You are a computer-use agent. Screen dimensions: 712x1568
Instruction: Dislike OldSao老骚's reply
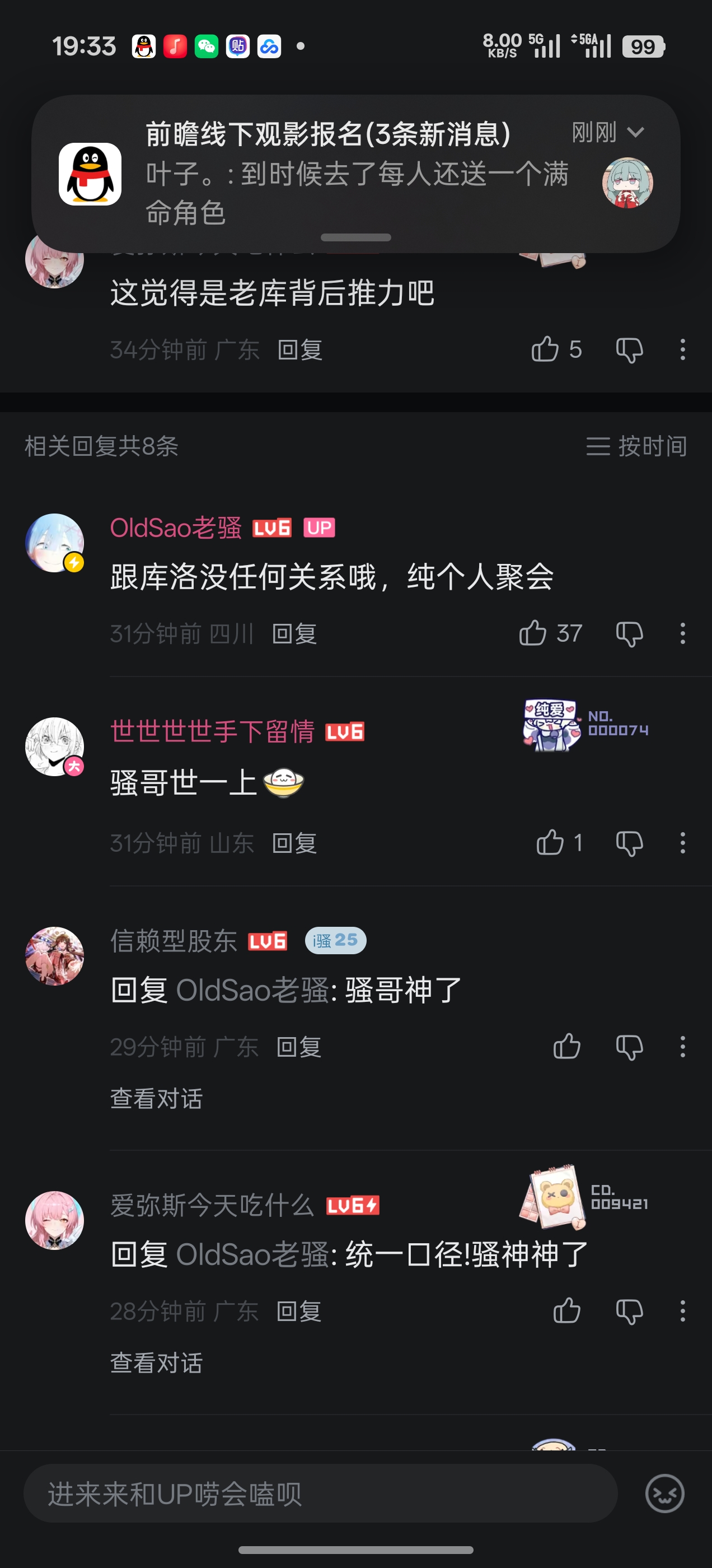coord(629,633)
